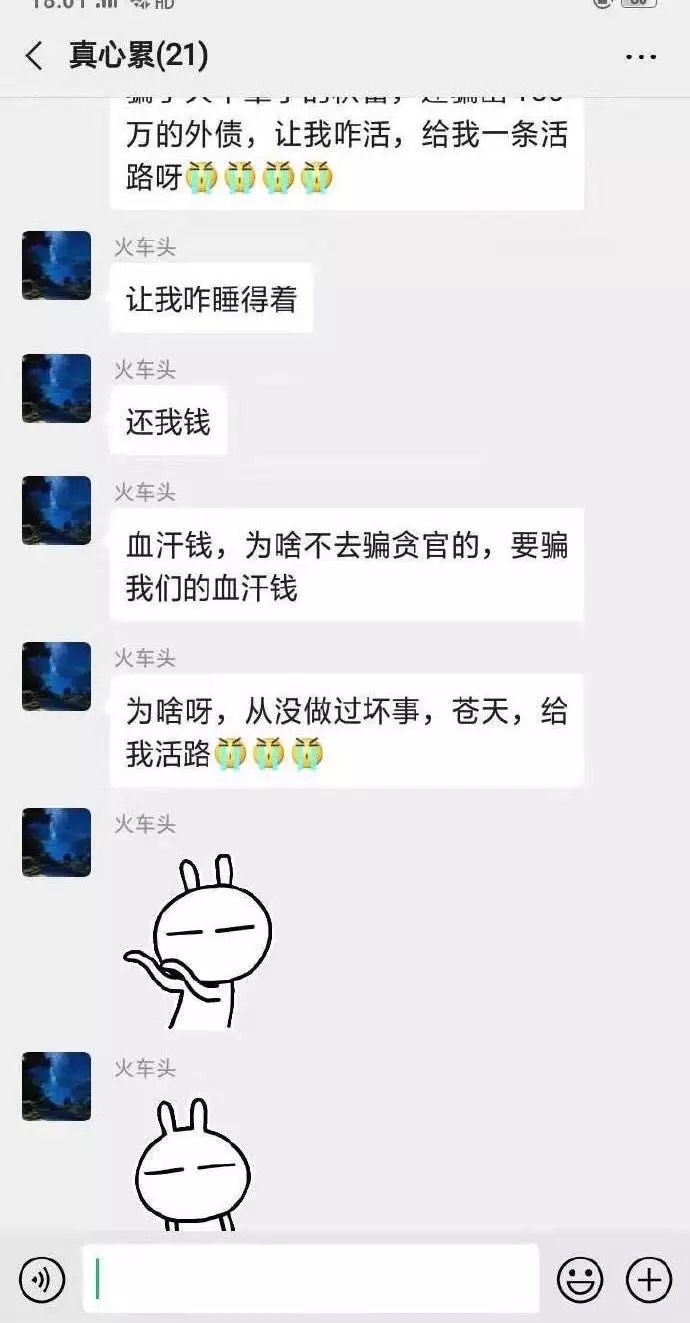Go back from the 真心累 group chat
The image size is (690, 1323).
[x=35, y=56]
